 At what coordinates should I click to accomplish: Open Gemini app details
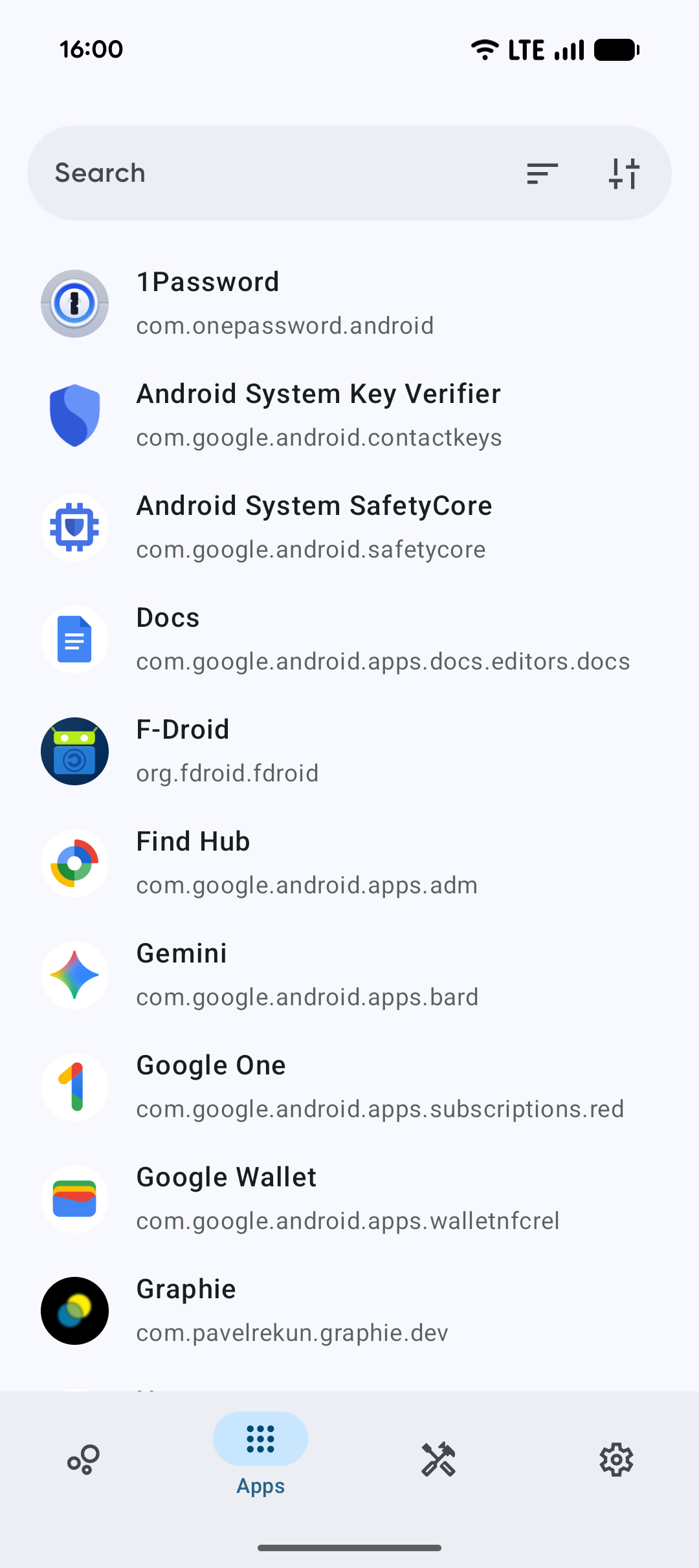pos(349,975)
